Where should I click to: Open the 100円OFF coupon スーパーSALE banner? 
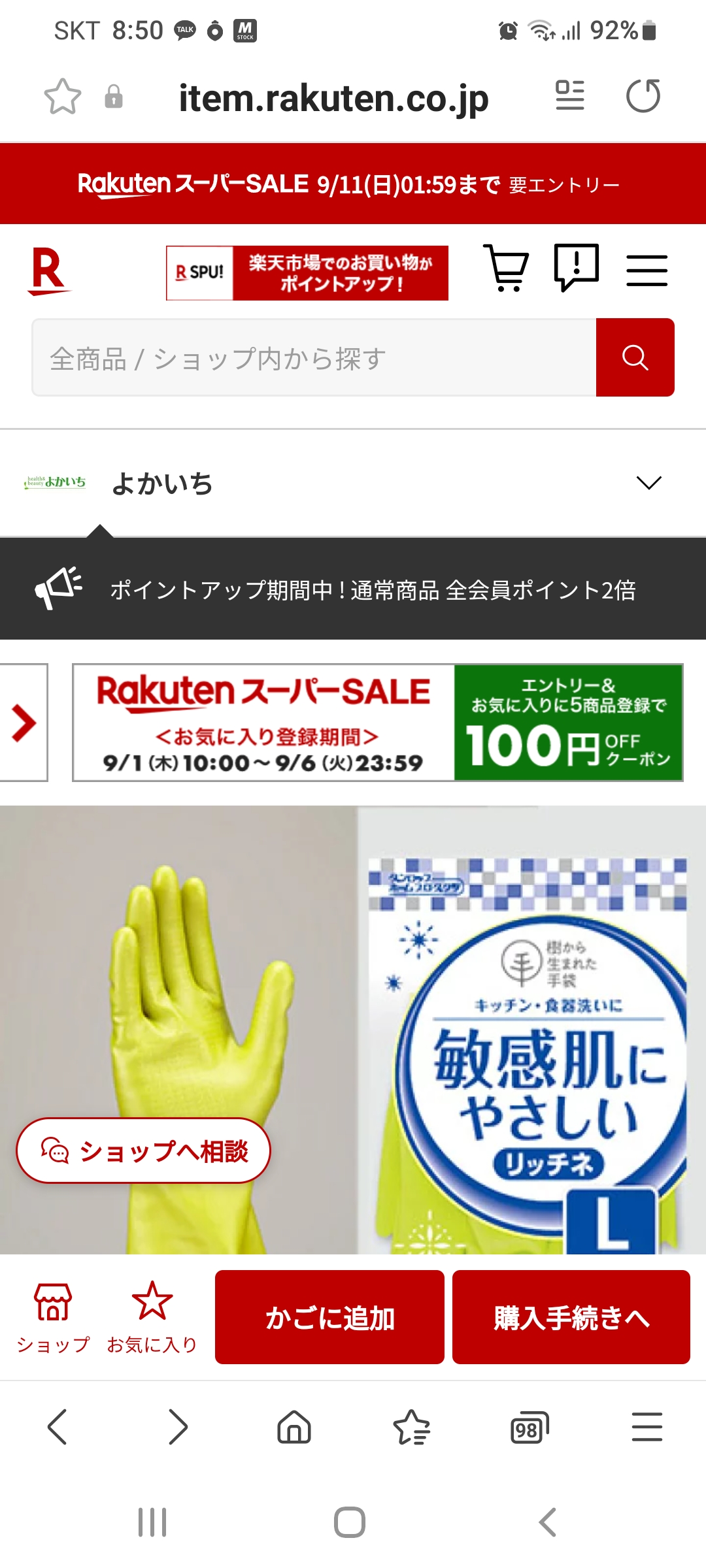click(x=378, y=723)
